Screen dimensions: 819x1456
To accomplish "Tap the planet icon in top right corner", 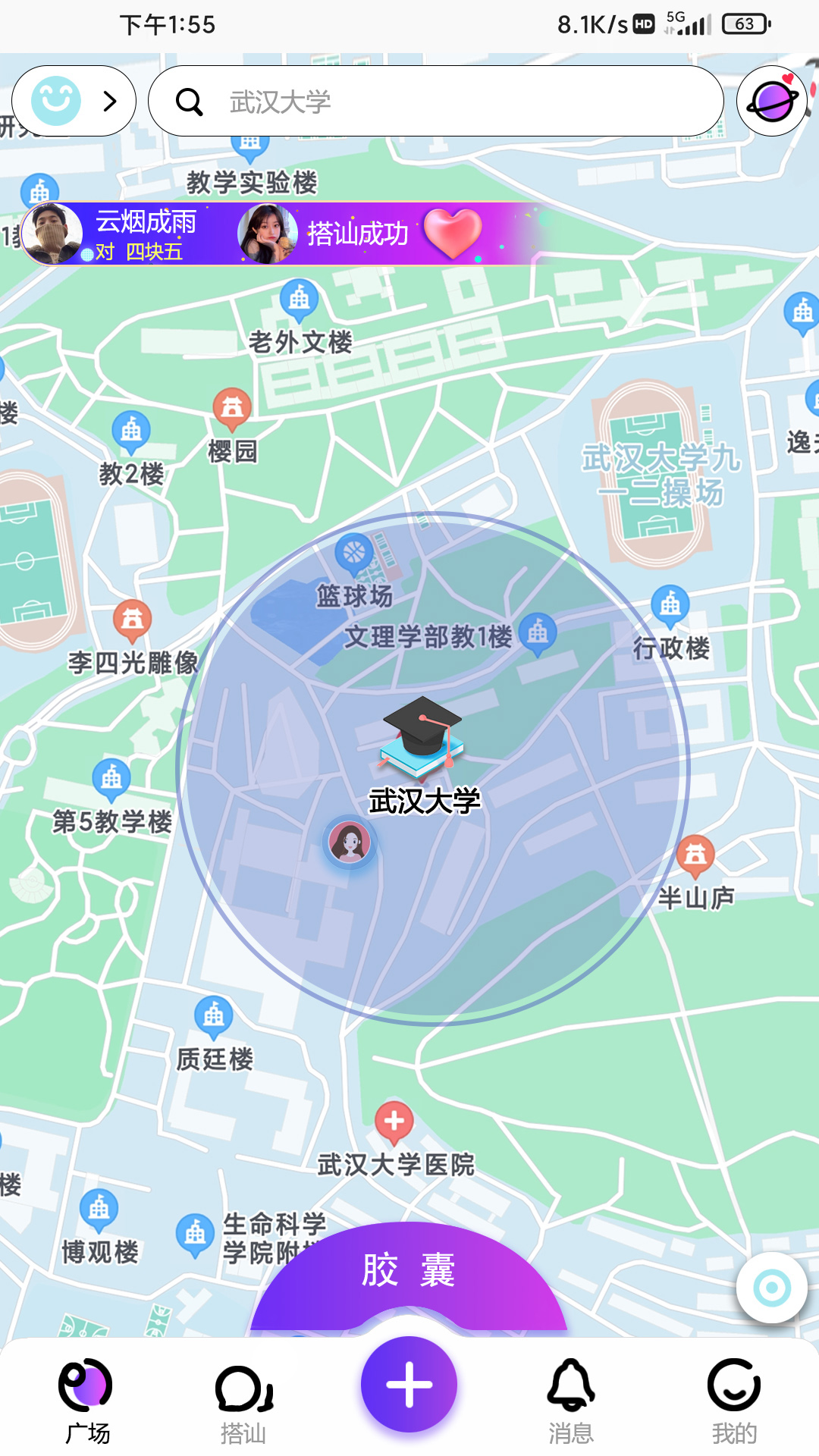I will [772, 100].
